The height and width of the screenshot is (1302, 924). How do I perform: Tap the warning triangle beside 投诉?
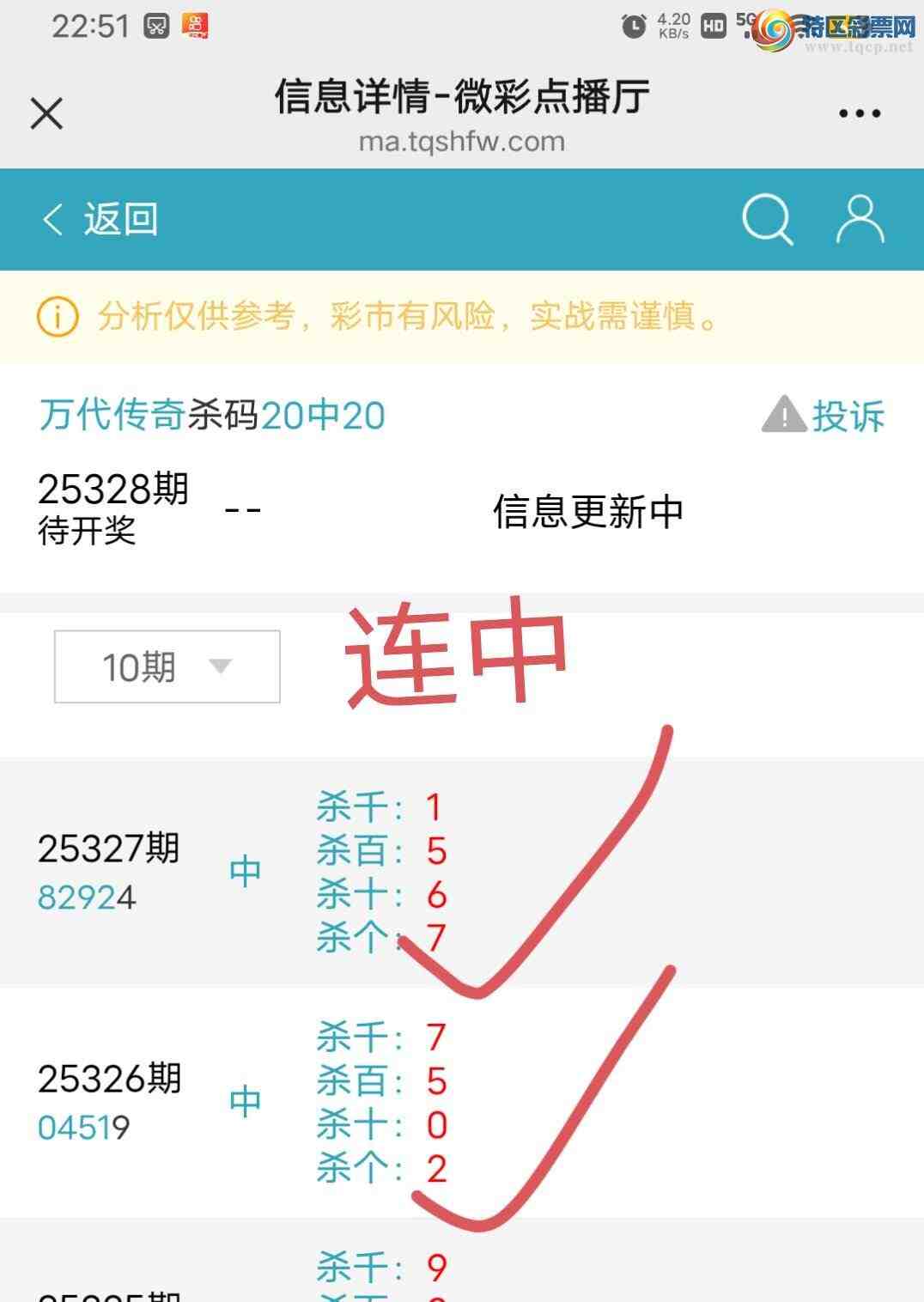(782, 415)
